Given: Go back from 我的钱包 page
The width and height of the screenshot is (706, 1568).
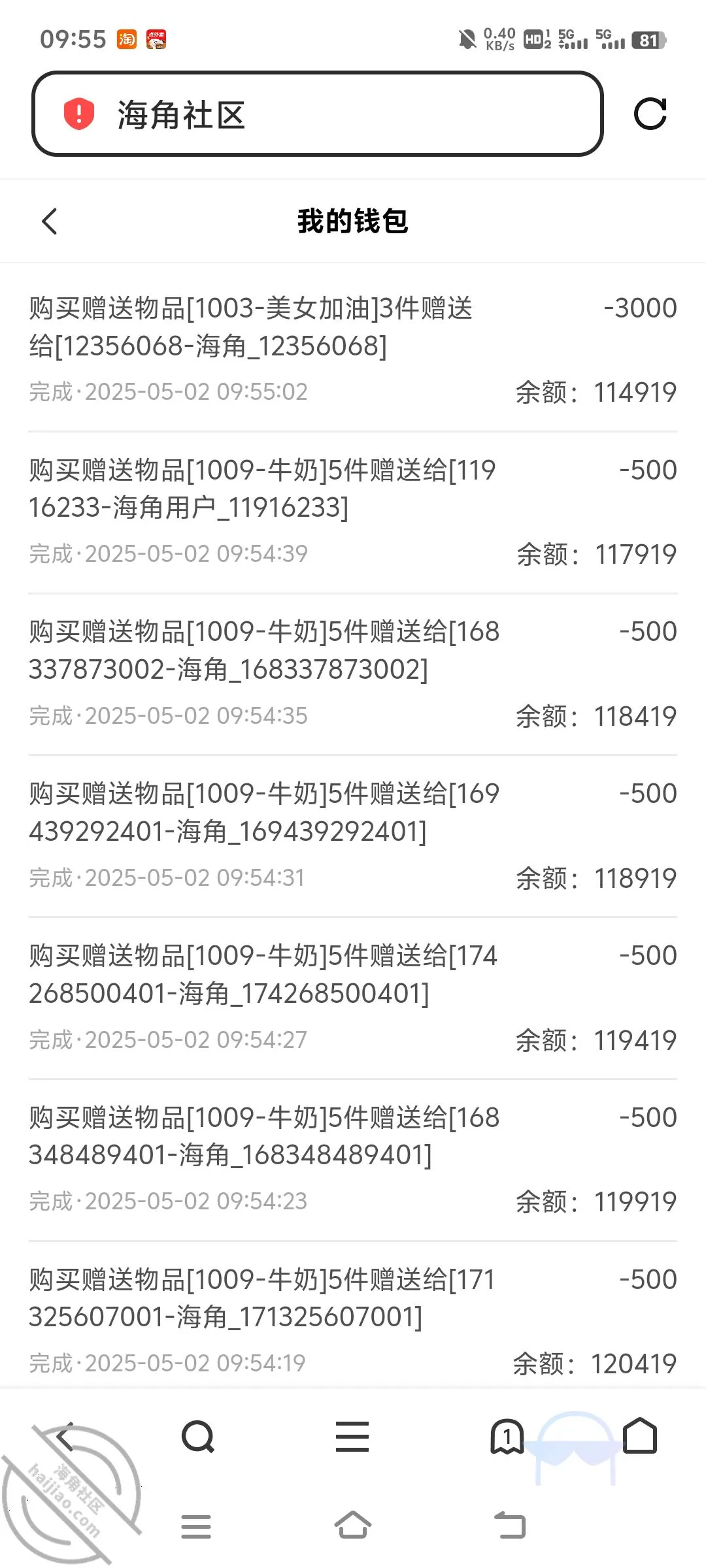Looking at the screenshot, I should tap(50, 221).
